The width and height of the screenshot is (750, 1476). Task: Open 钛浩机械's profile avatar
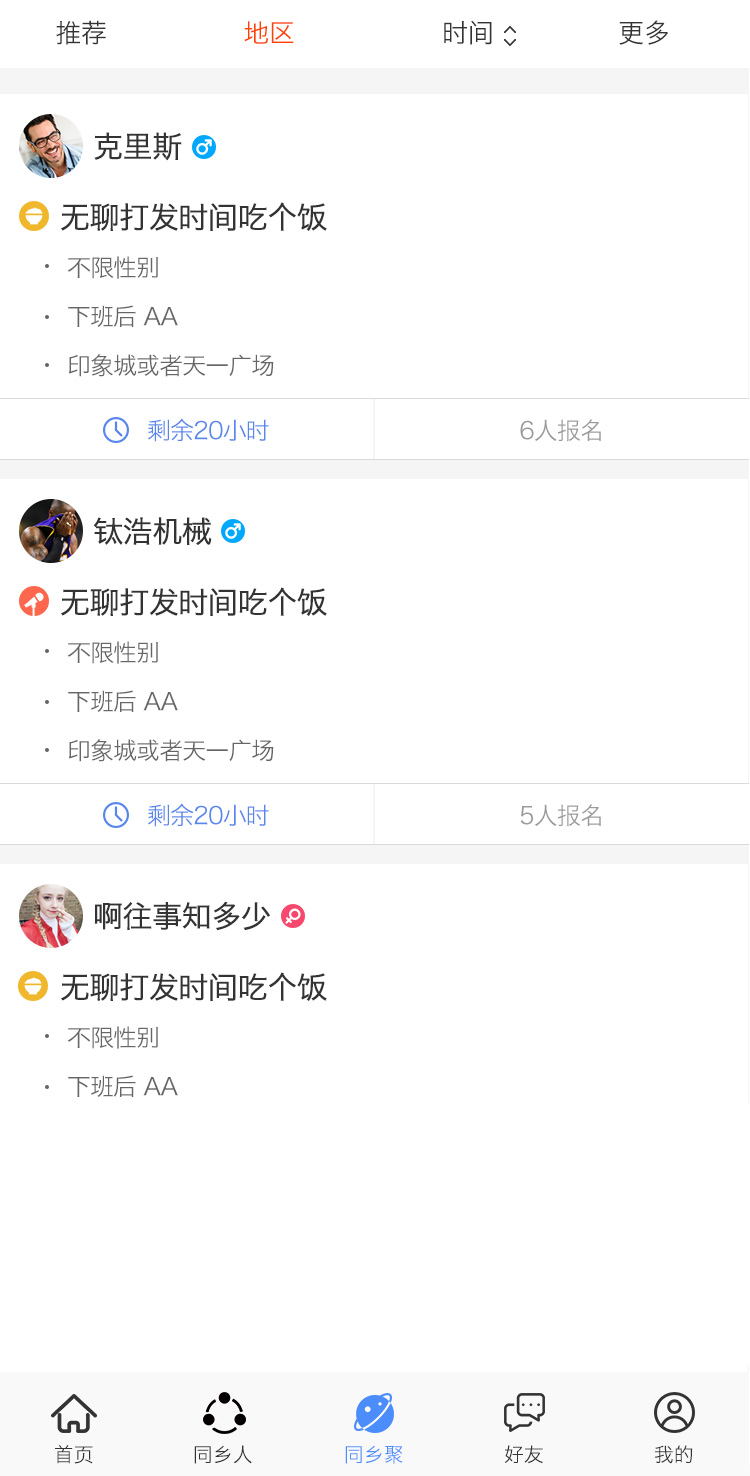(51, 531)
